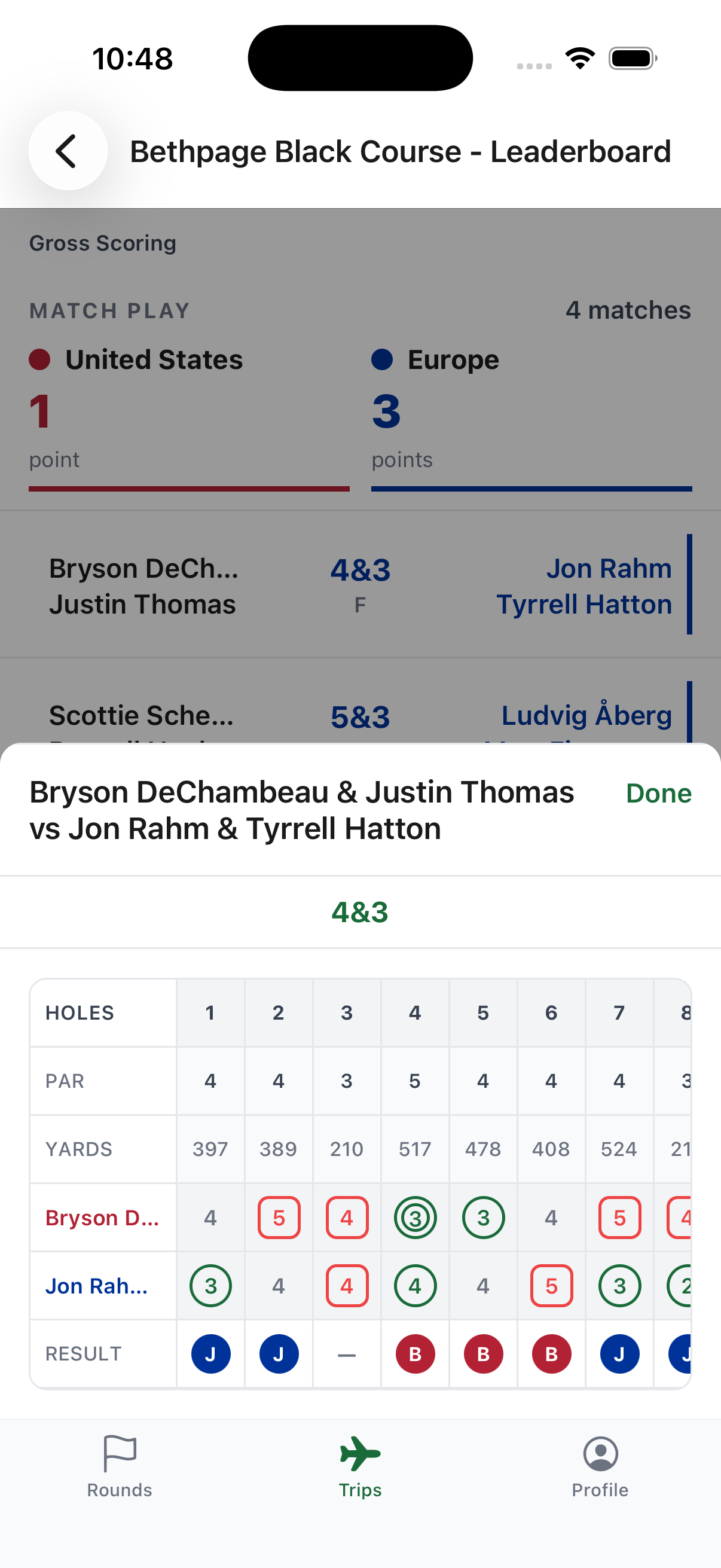Tap the green 4&3 match result
Image resolution: width=721 pixels, height=1568 pixels.
[x=360, y=913]
